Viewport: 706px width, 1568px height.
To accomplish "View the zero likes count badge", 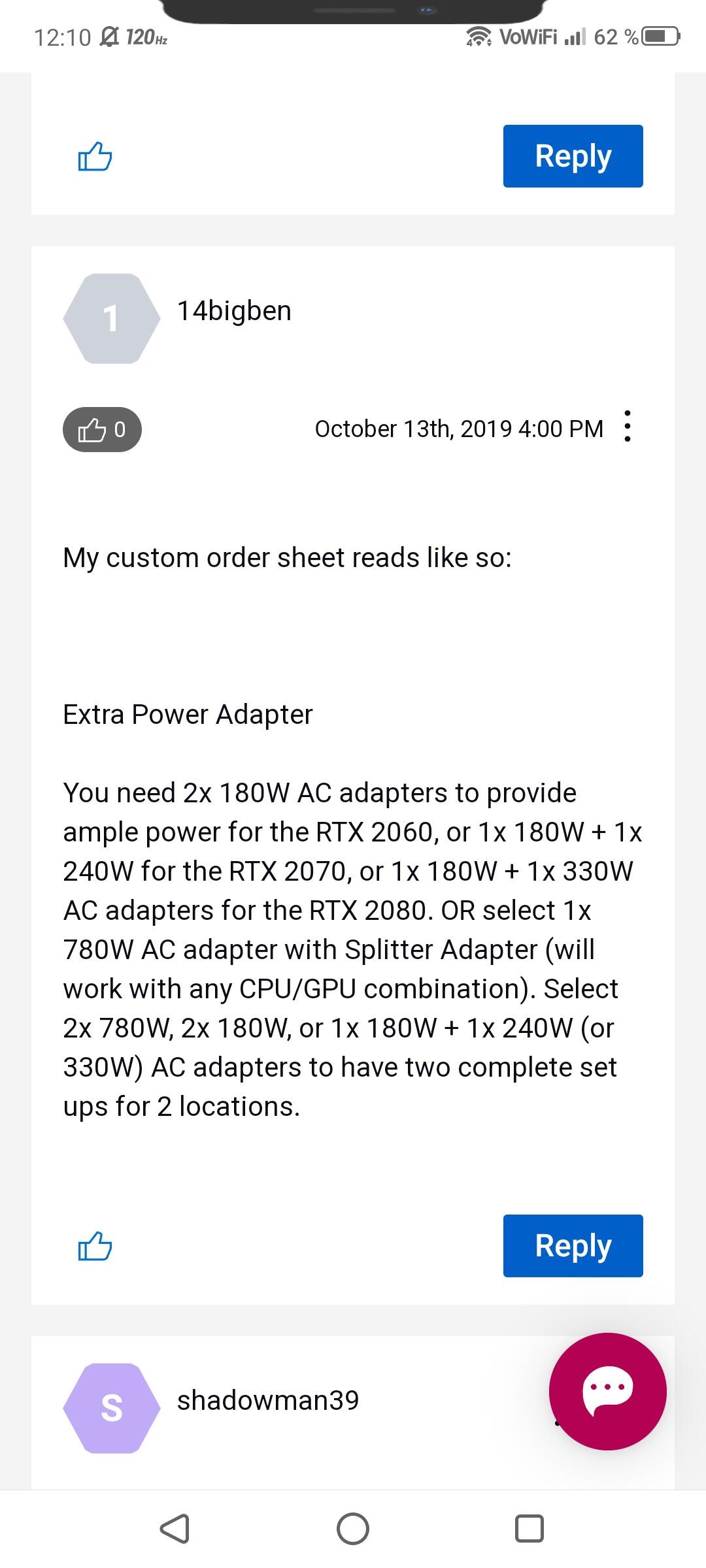I will (x=102, y=429).
